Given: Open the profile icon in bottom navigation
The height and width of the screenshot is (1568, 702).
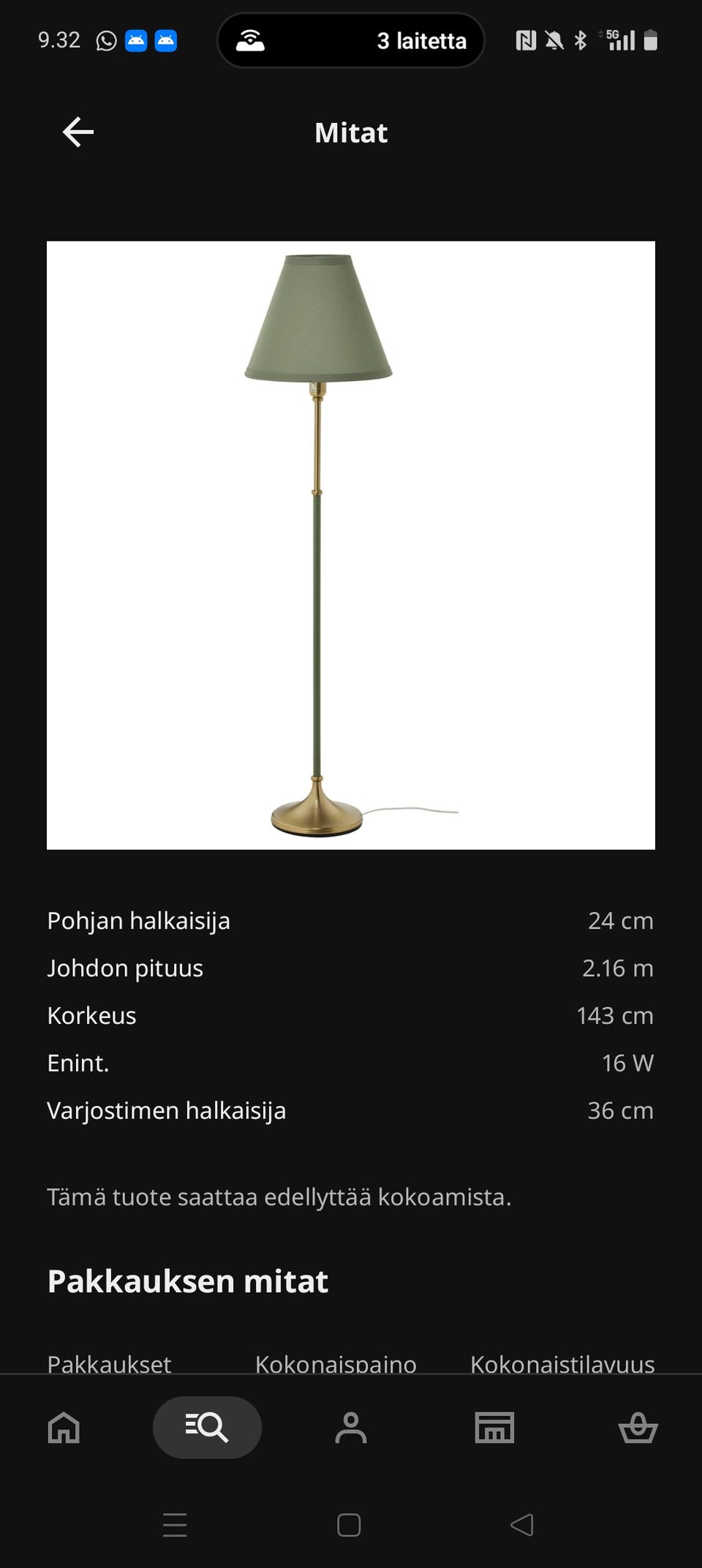Looking at the screenshot, I should point(351,1427).
